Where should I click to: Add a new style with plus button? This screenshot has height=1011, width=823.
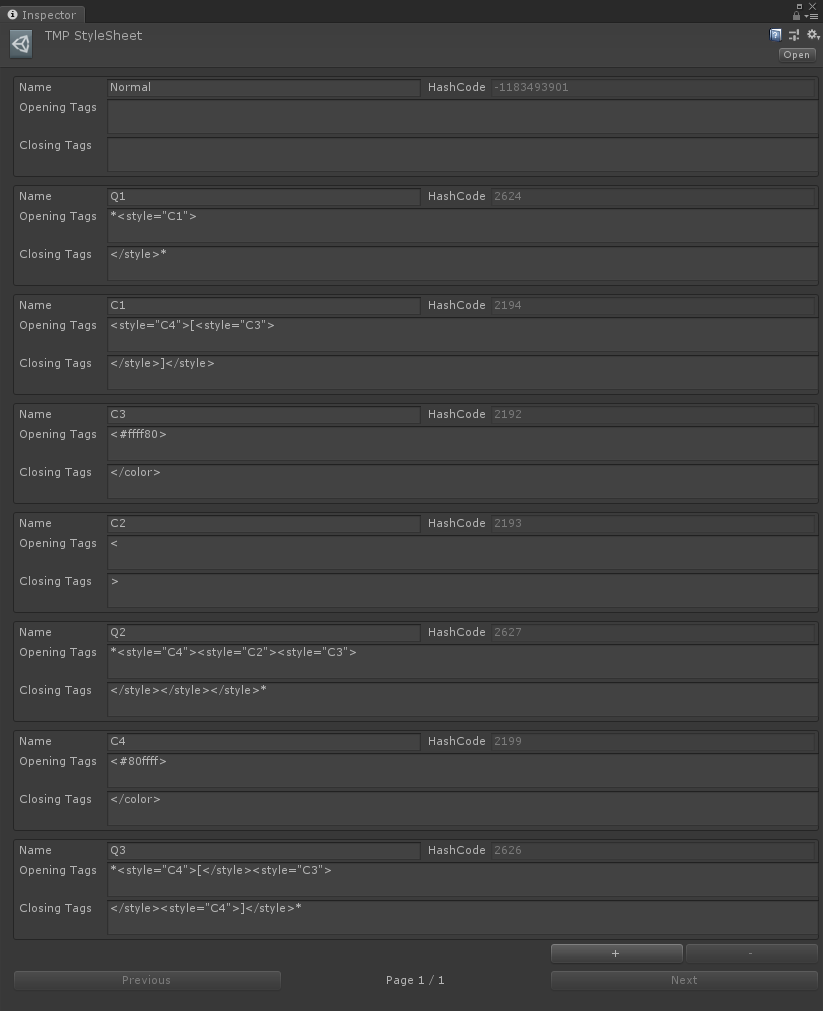click(616, 953)
